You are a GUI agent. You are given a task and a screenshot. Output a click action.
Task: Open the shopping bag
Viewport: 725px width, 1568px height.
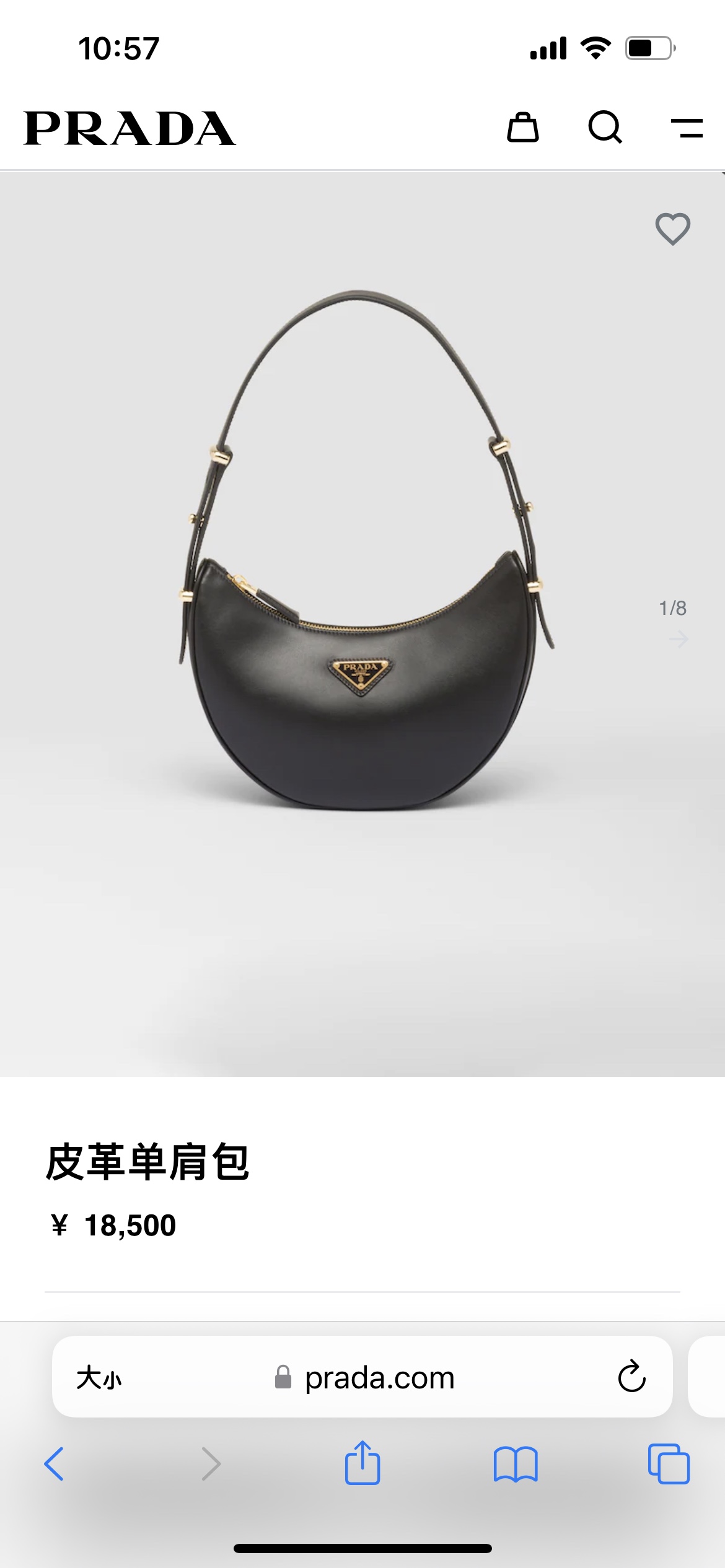click(523, 128)
